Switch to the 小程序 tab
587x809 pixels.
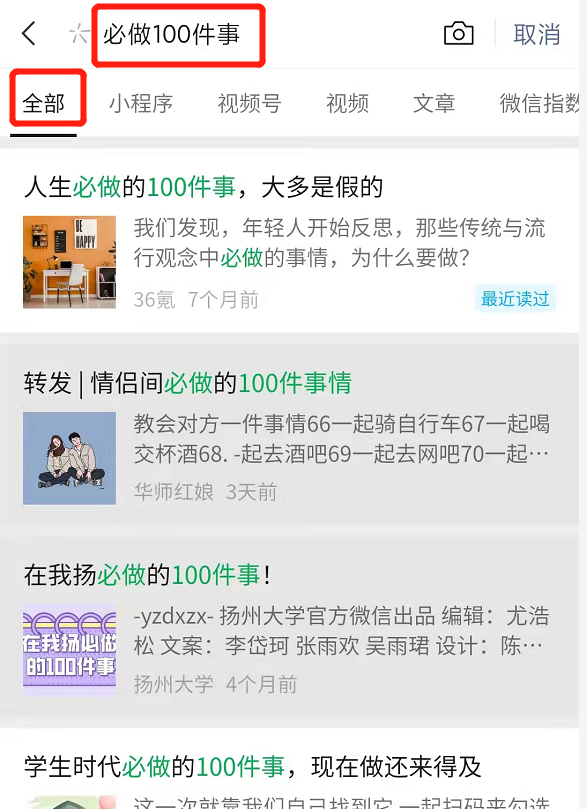pos(141,103)
